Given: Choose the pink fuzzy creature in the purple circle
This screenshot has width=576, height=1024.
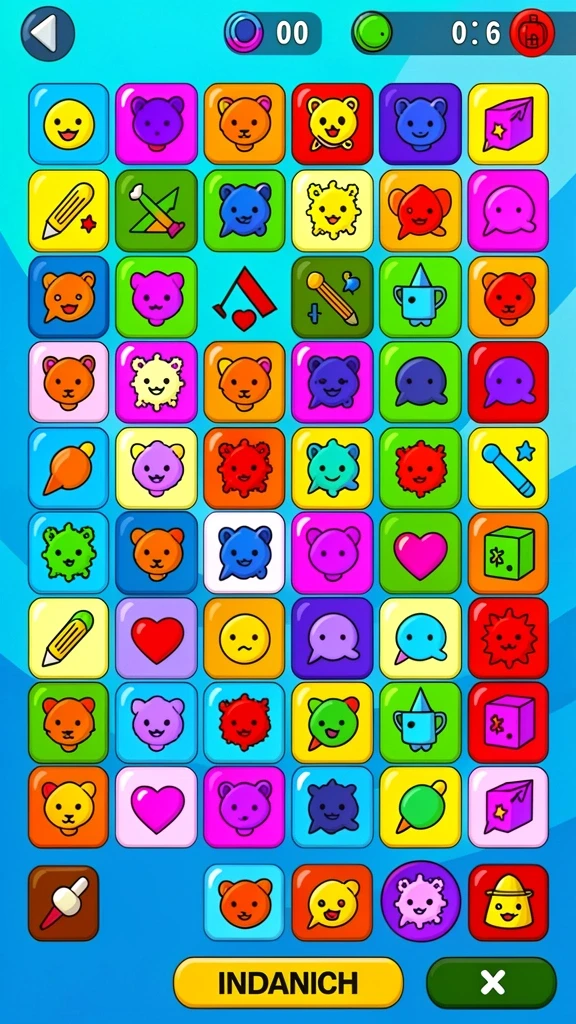Looking at the screenshot, I should (421, 901).
